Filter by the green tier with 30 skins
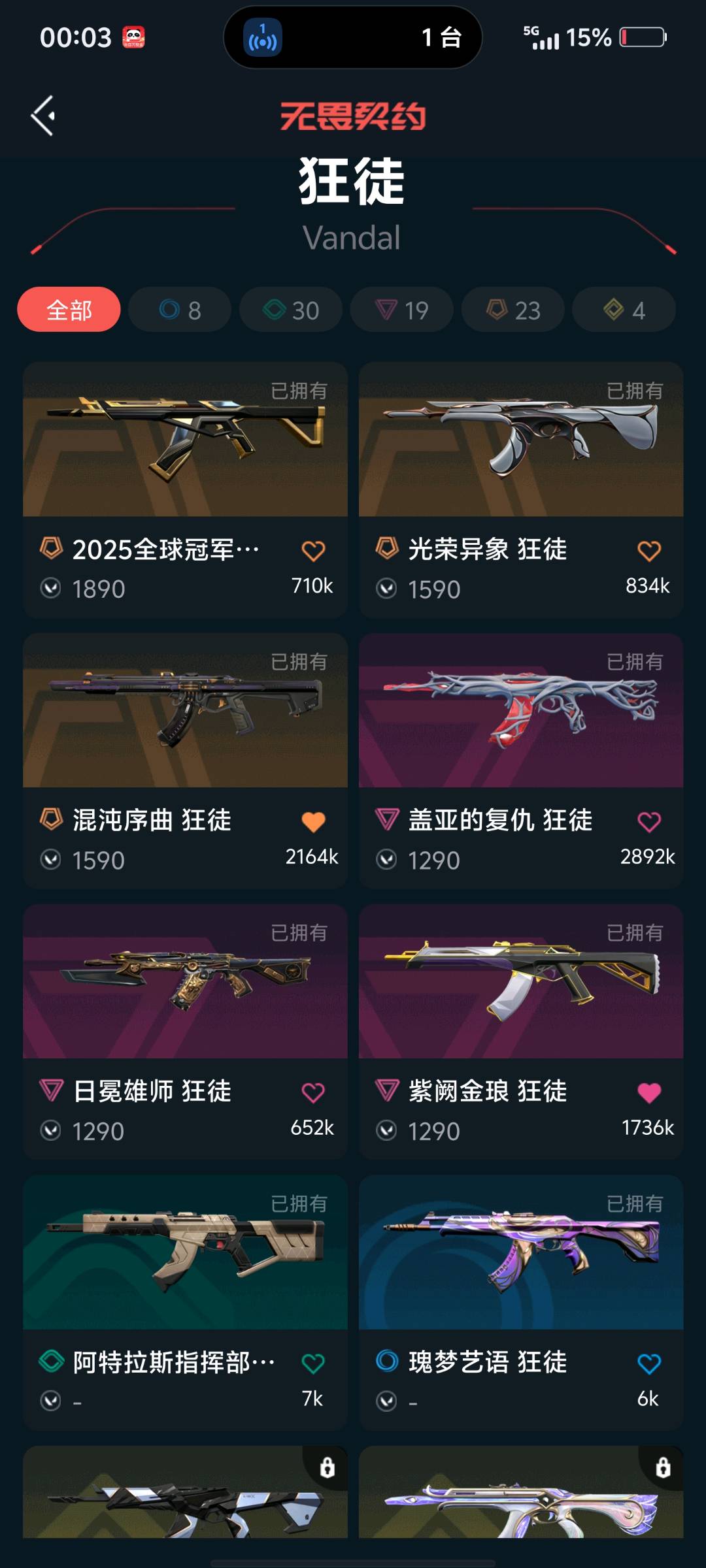Image resolution: width=706 pixels, height=1568 pixels. 291,310
